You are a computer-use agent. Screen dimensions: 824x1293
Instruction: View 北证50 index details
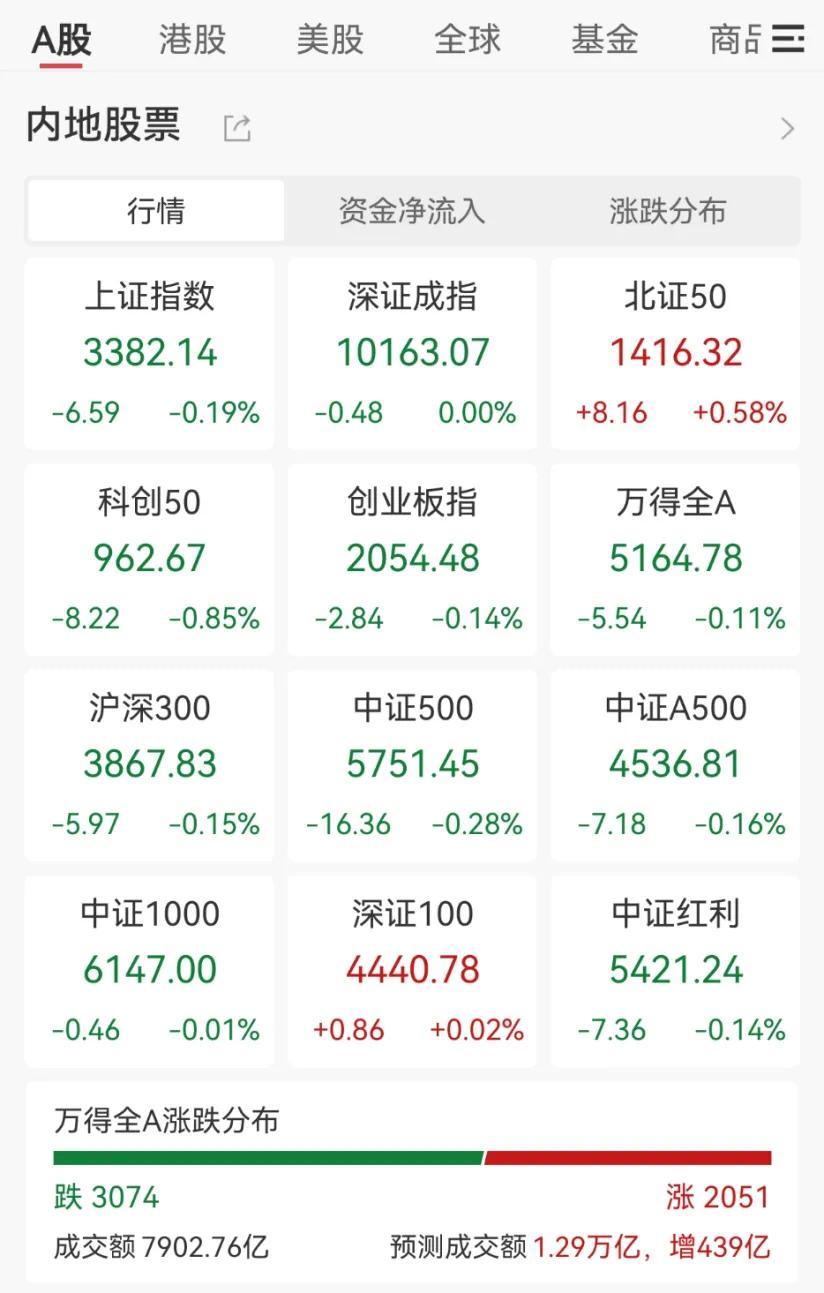pos(675,353)
